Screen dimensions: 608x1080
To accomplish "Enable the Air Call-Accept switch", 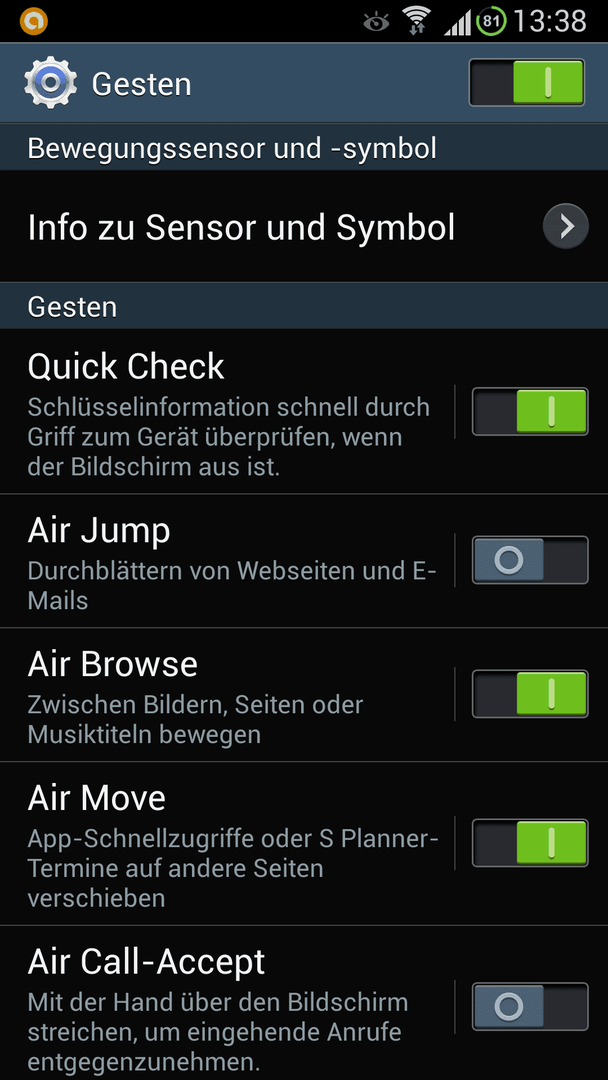I will click(x=530, y=1006).
